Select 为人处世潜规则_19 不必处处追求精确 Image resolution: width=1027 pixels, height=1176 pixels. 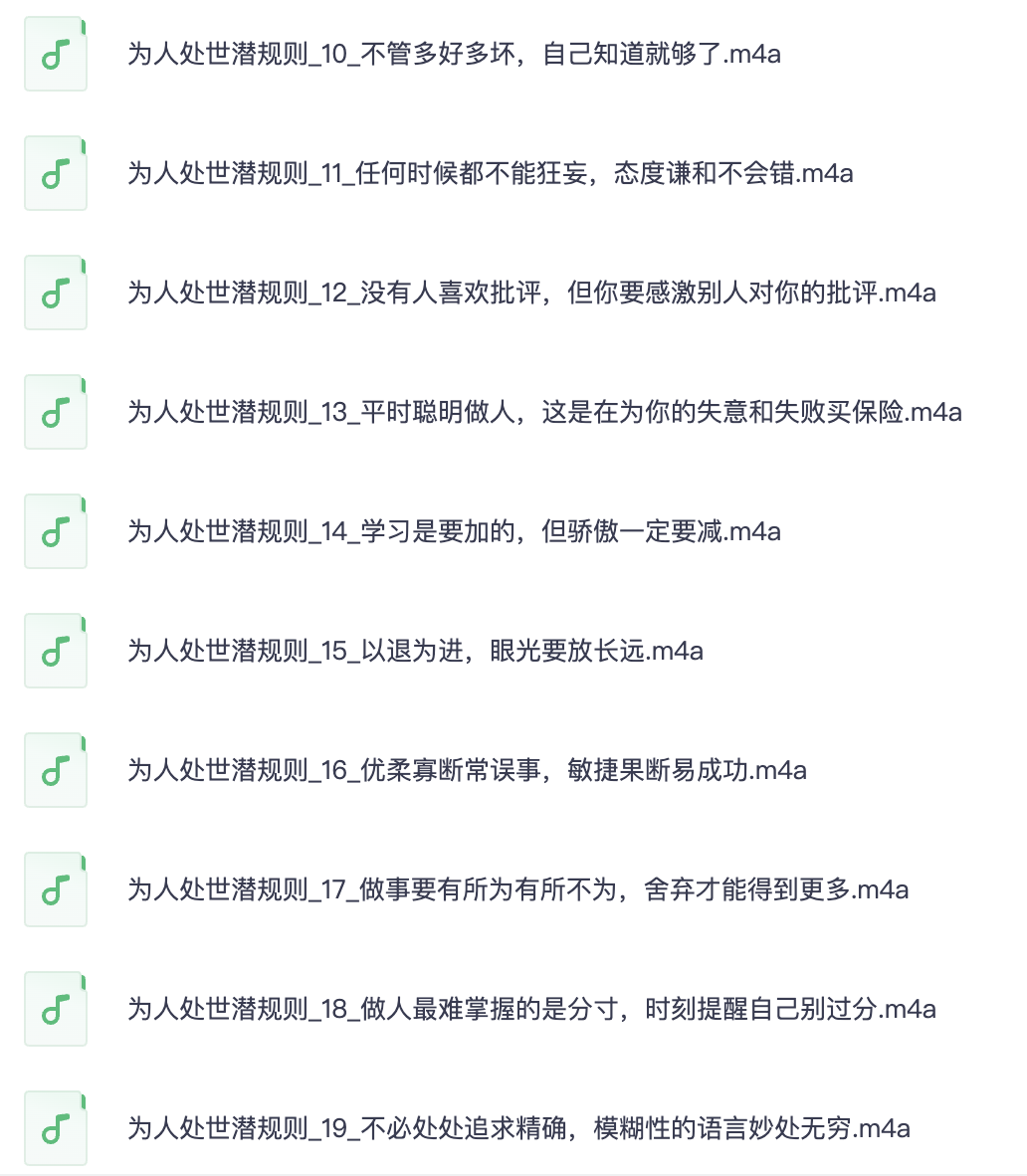coord(517,1128)
